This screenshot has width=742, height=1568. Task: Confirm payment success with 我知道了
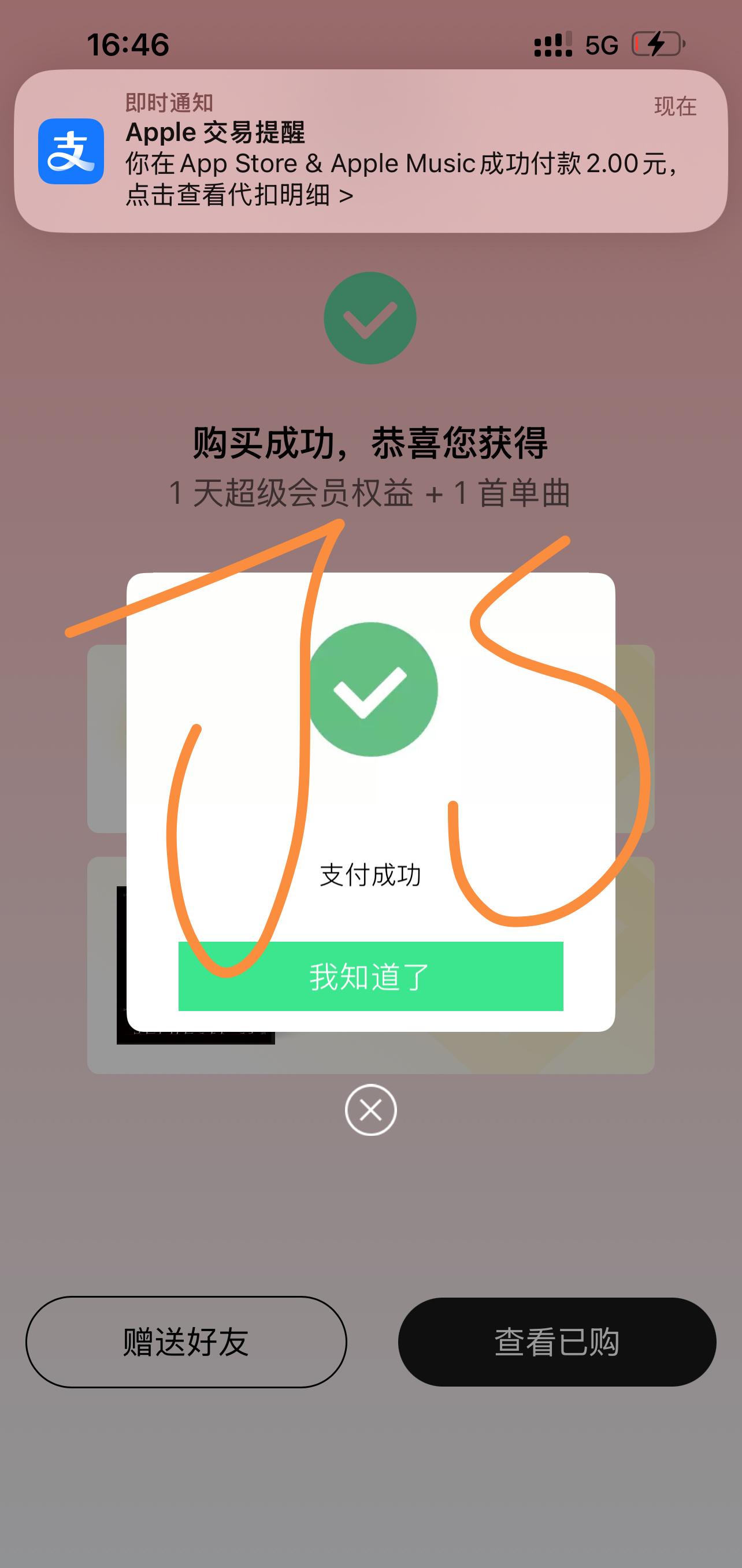370,976
